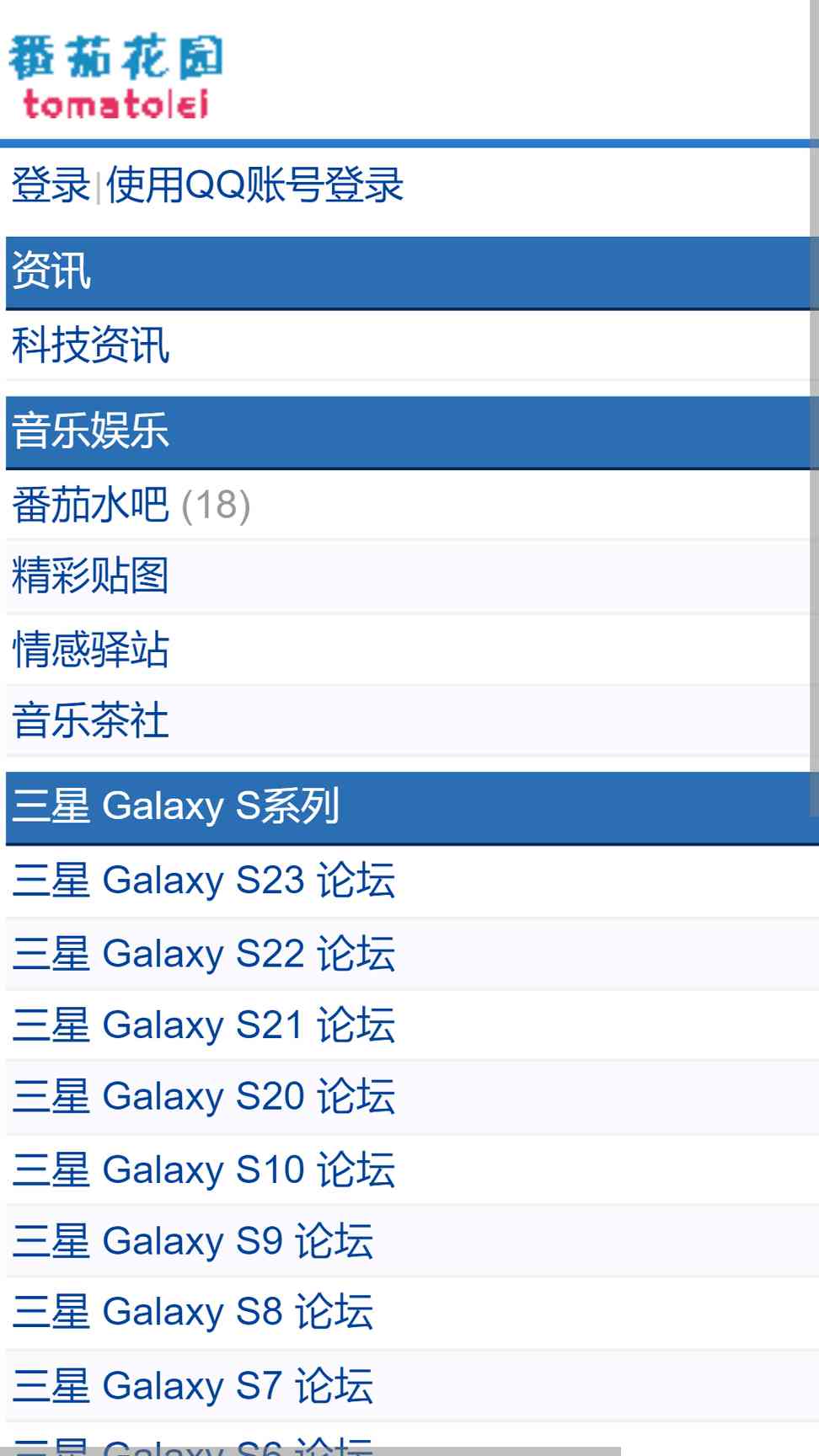Open 三星 Galaxy S23 论坛
819x1456 pixels.
204,881
